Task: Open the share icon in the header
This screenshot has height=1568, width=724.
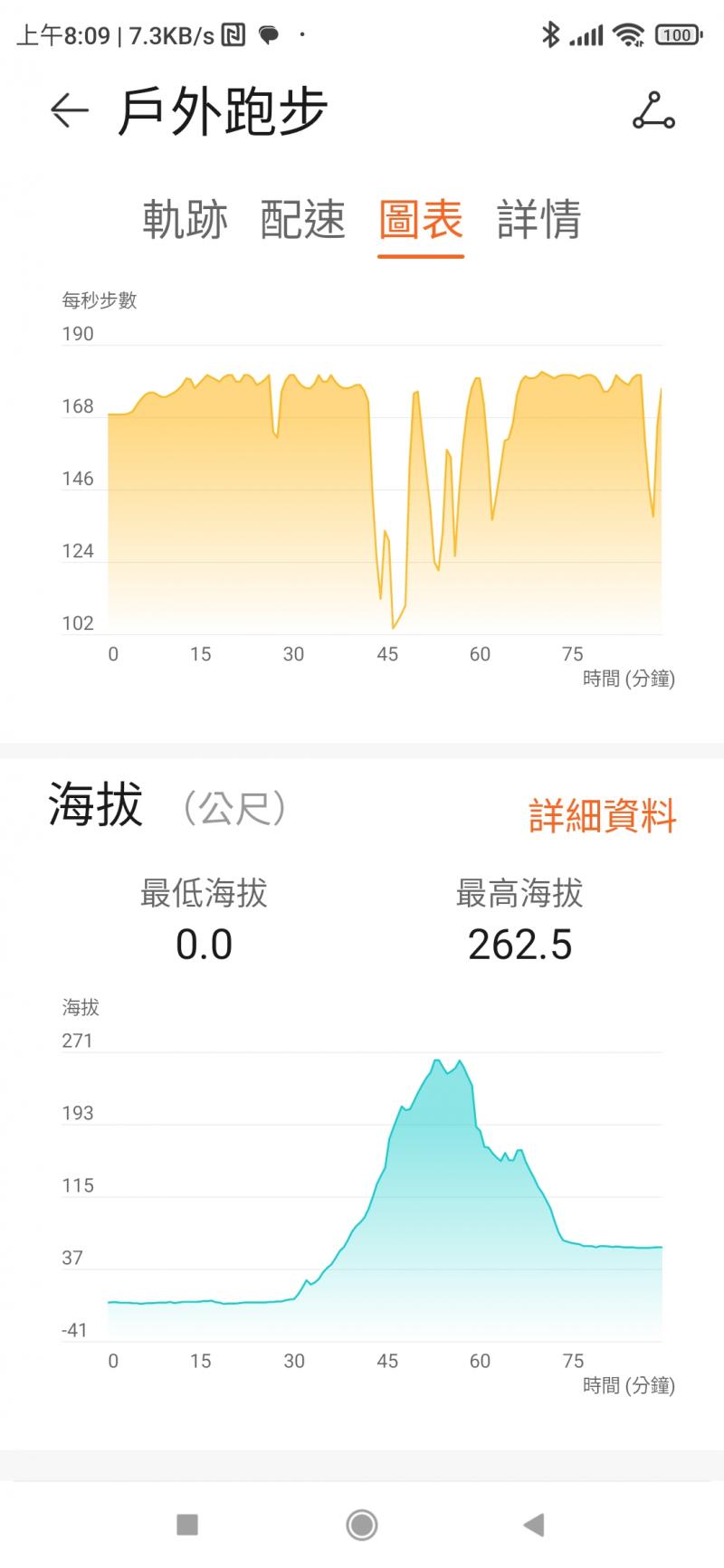Action: pos(653,111)
